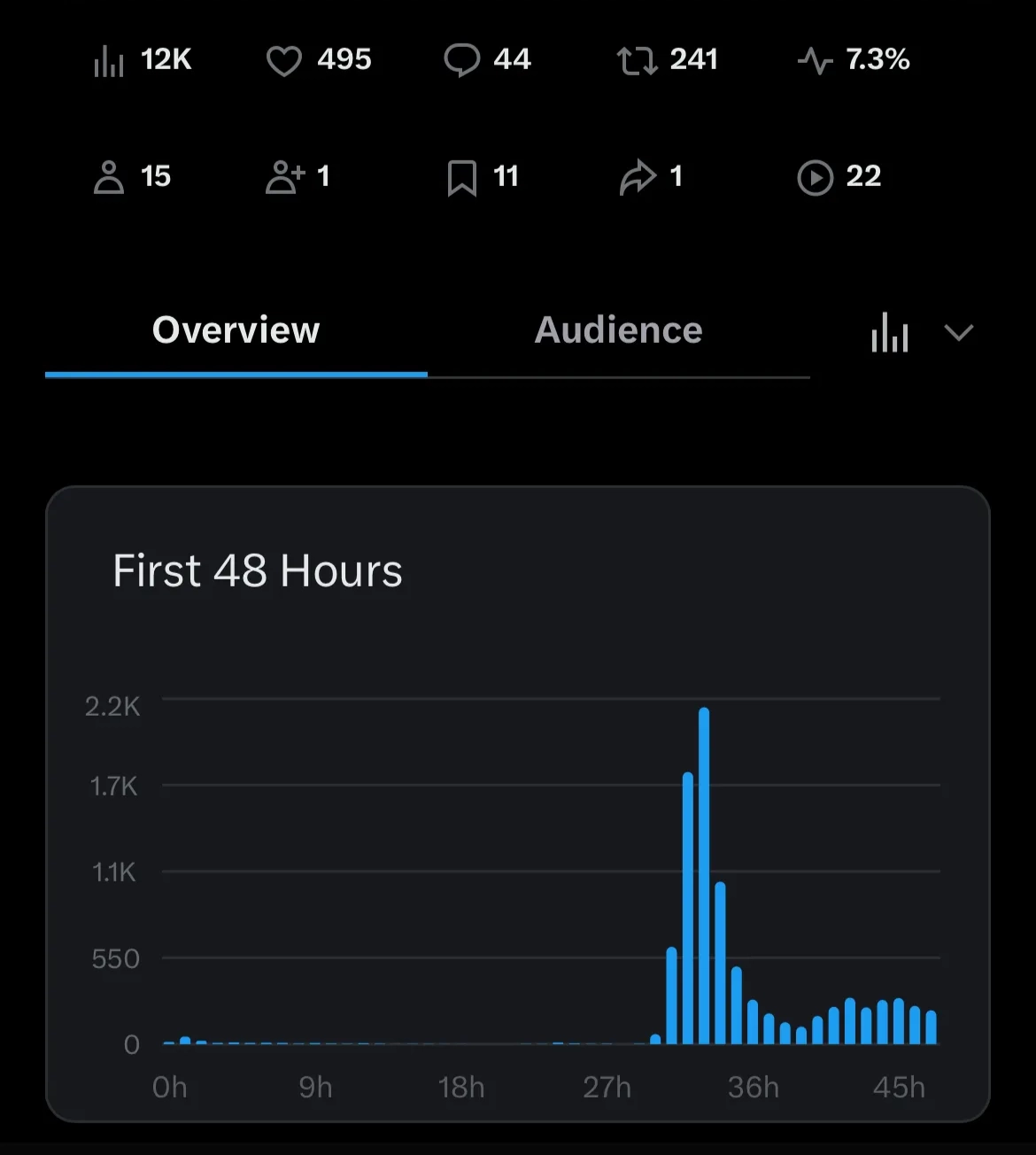
Task: Click the 495 likes count
Action: pos(344,60)
